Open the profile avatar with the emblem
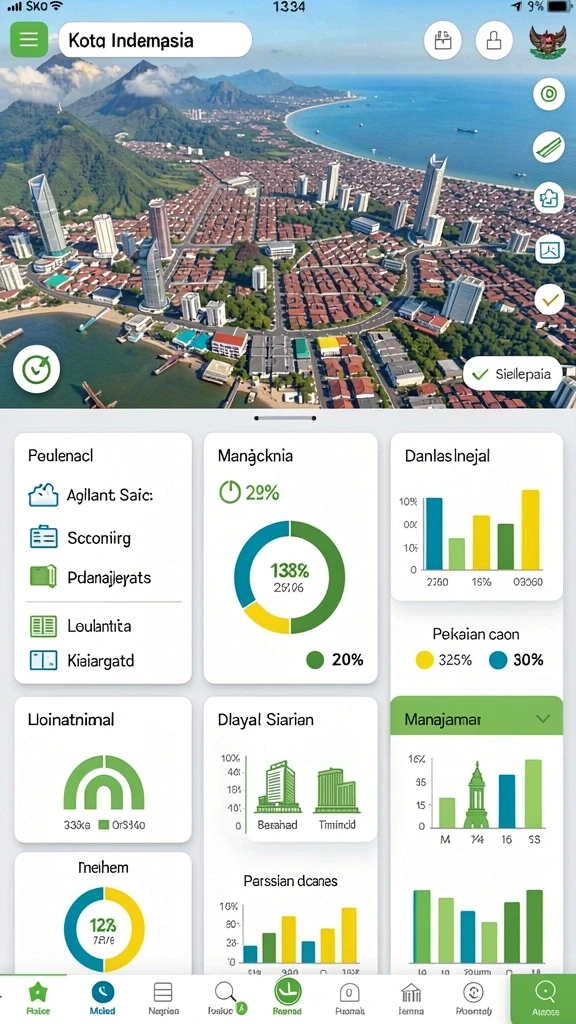576x1024 pixels. click(547, 42)
